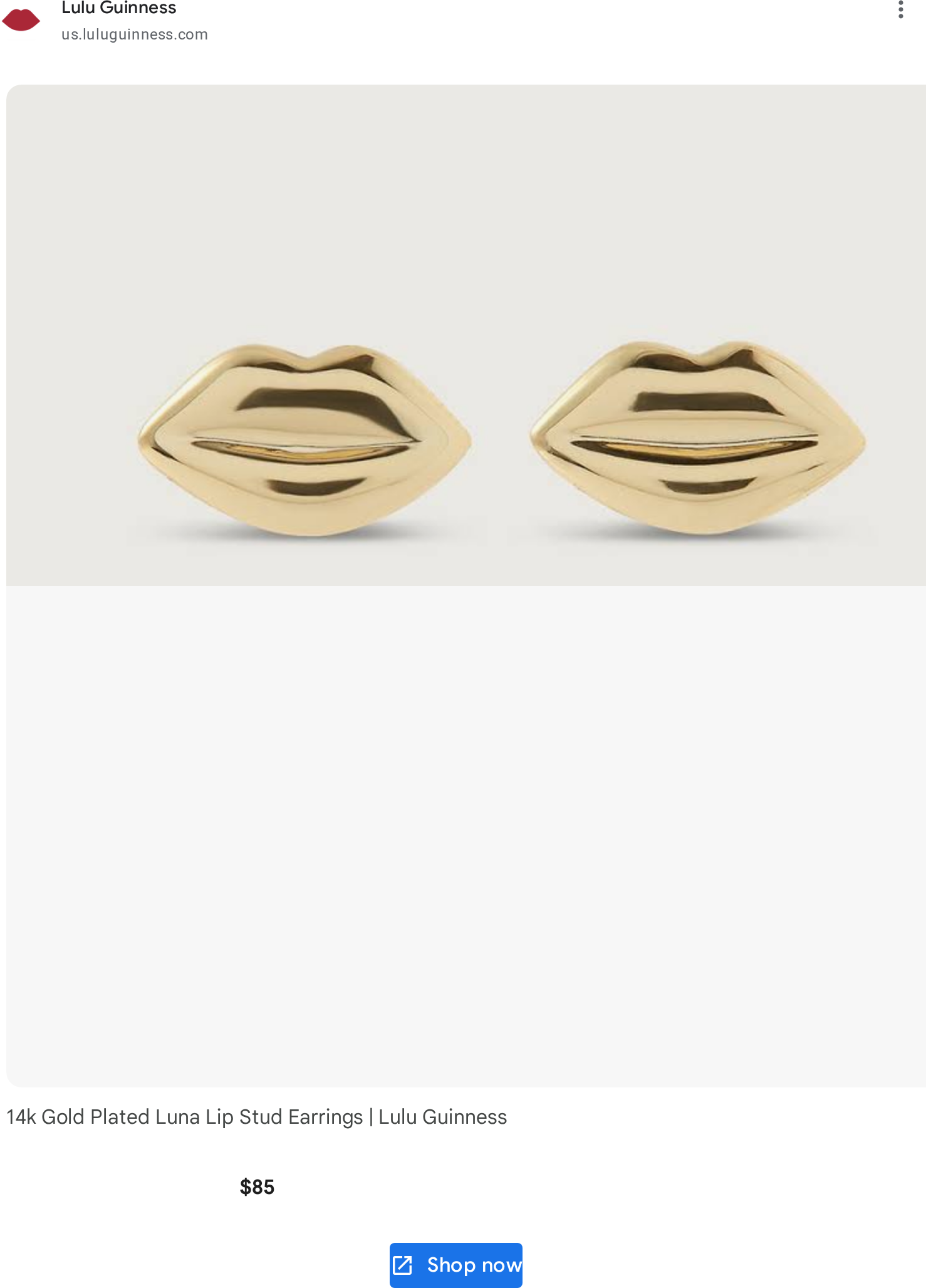Open the Lulu Guinness site header
This screenshot has width=926, height=1288.
click(119, 21)
